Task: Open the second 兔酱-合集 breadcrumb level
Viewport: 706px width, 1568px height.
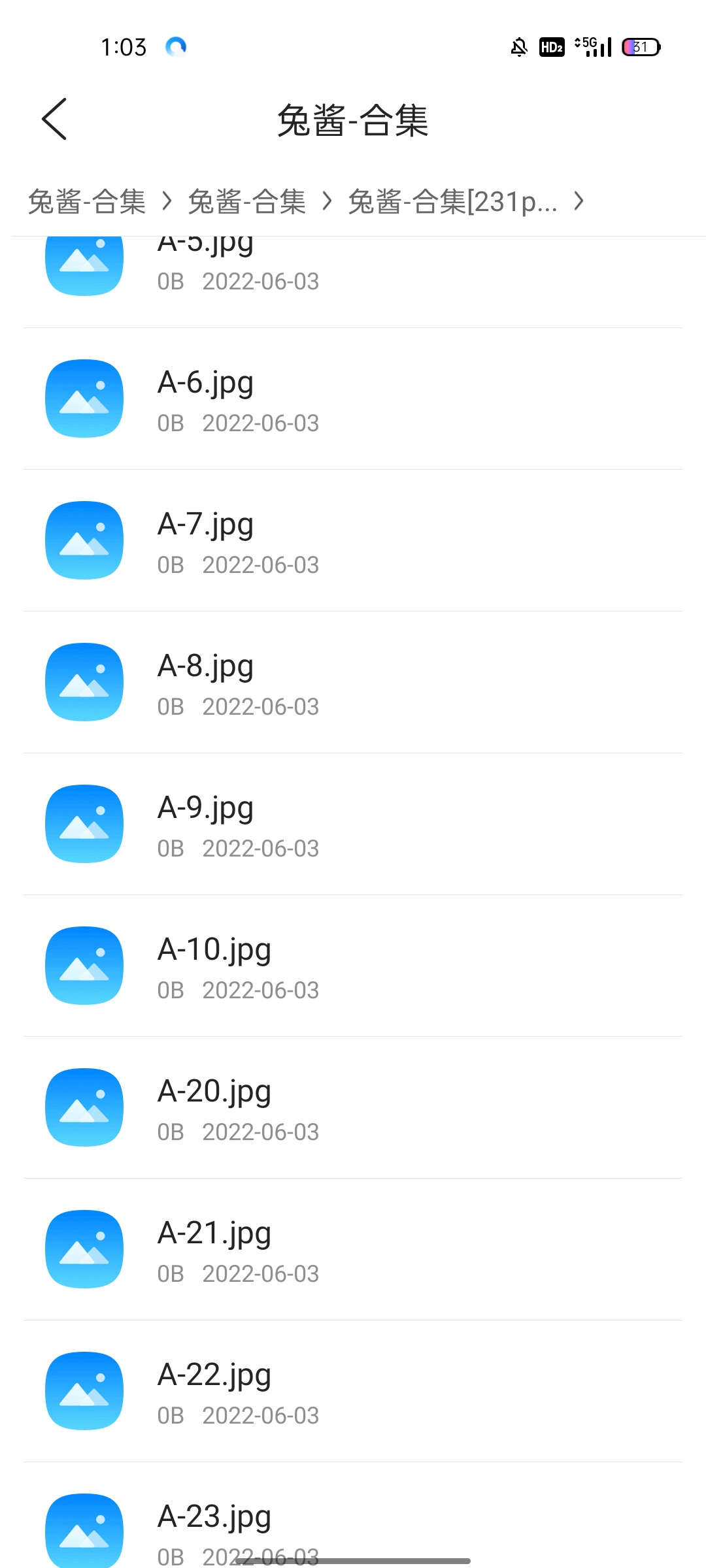Action: (x=247, y=201)
